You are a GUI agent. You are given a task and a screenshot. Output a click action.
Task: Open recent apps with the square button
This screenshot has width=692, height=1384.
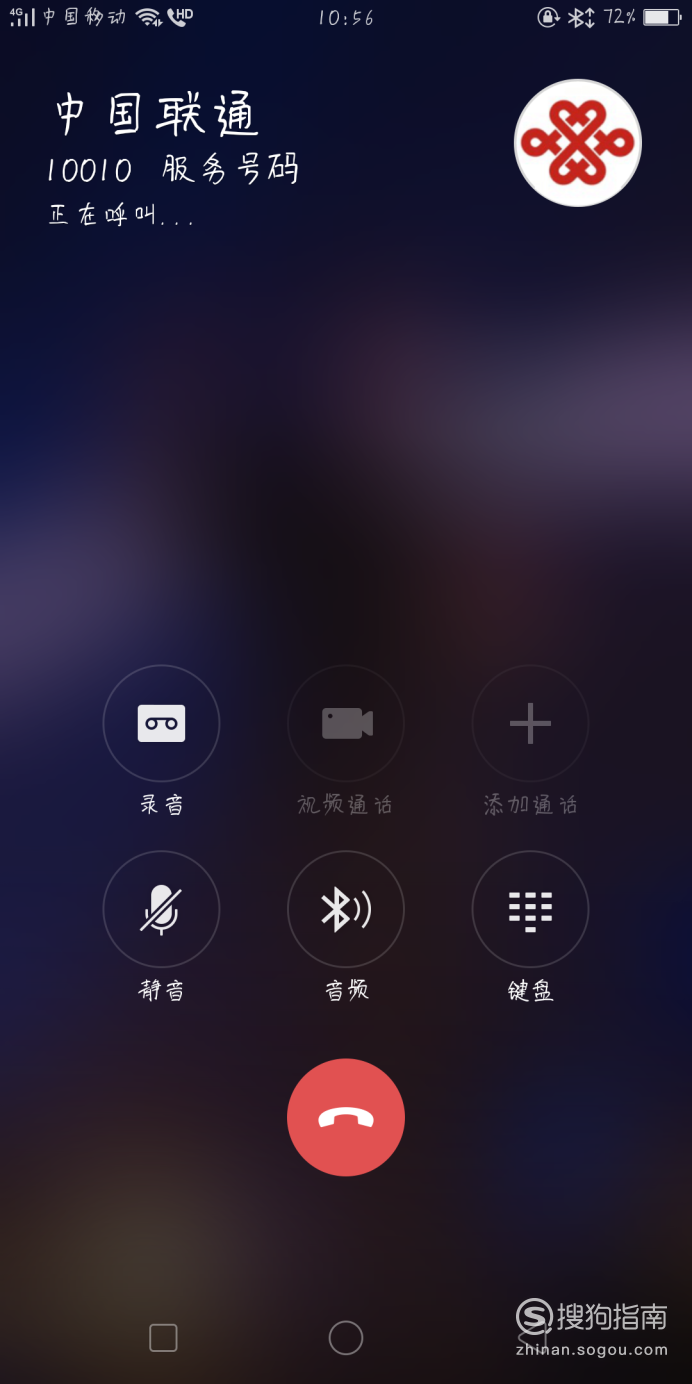(163, 1337)
